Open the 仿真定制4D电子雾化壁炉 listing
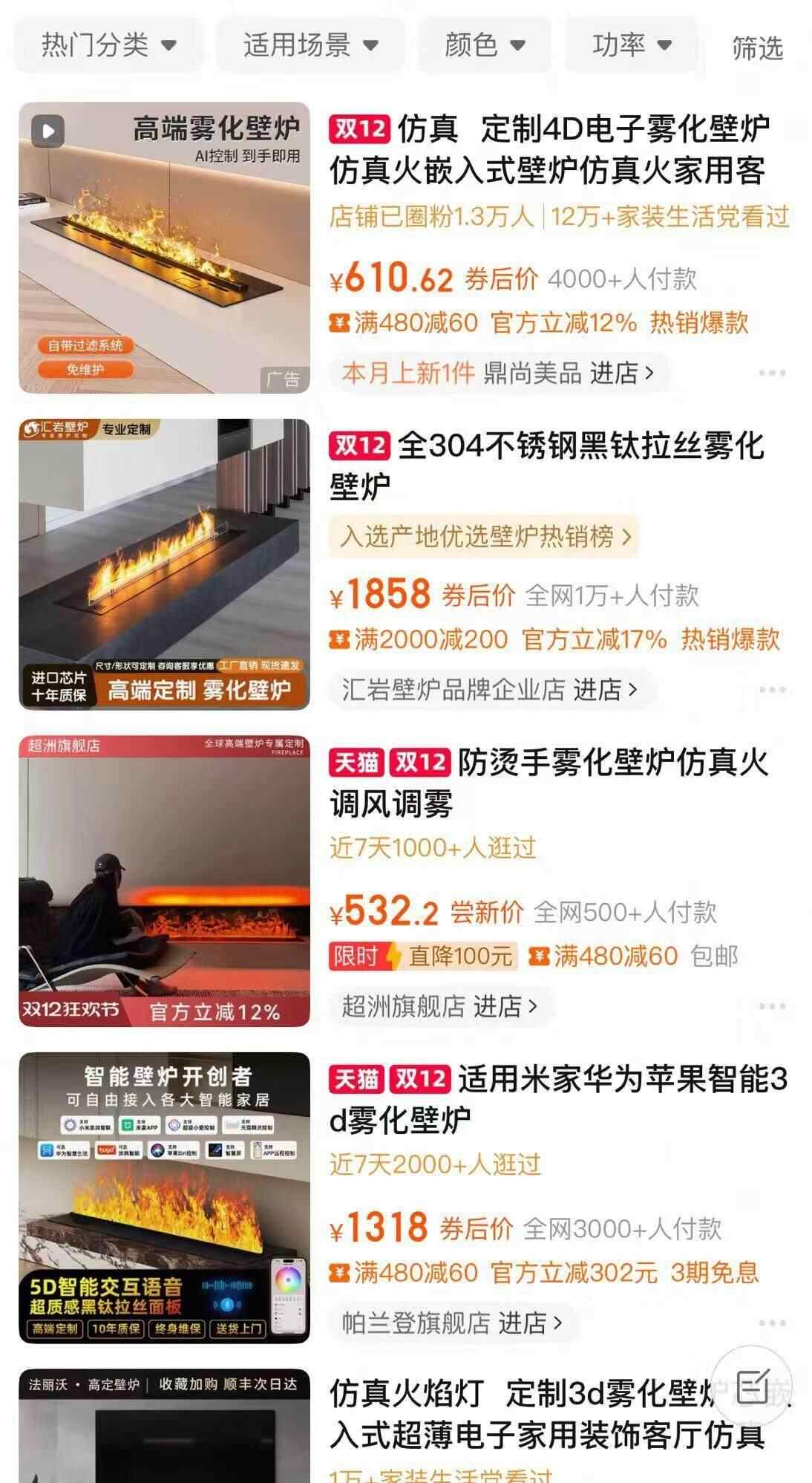Viewport: 812px width, 1483px height. coord(549,149)
